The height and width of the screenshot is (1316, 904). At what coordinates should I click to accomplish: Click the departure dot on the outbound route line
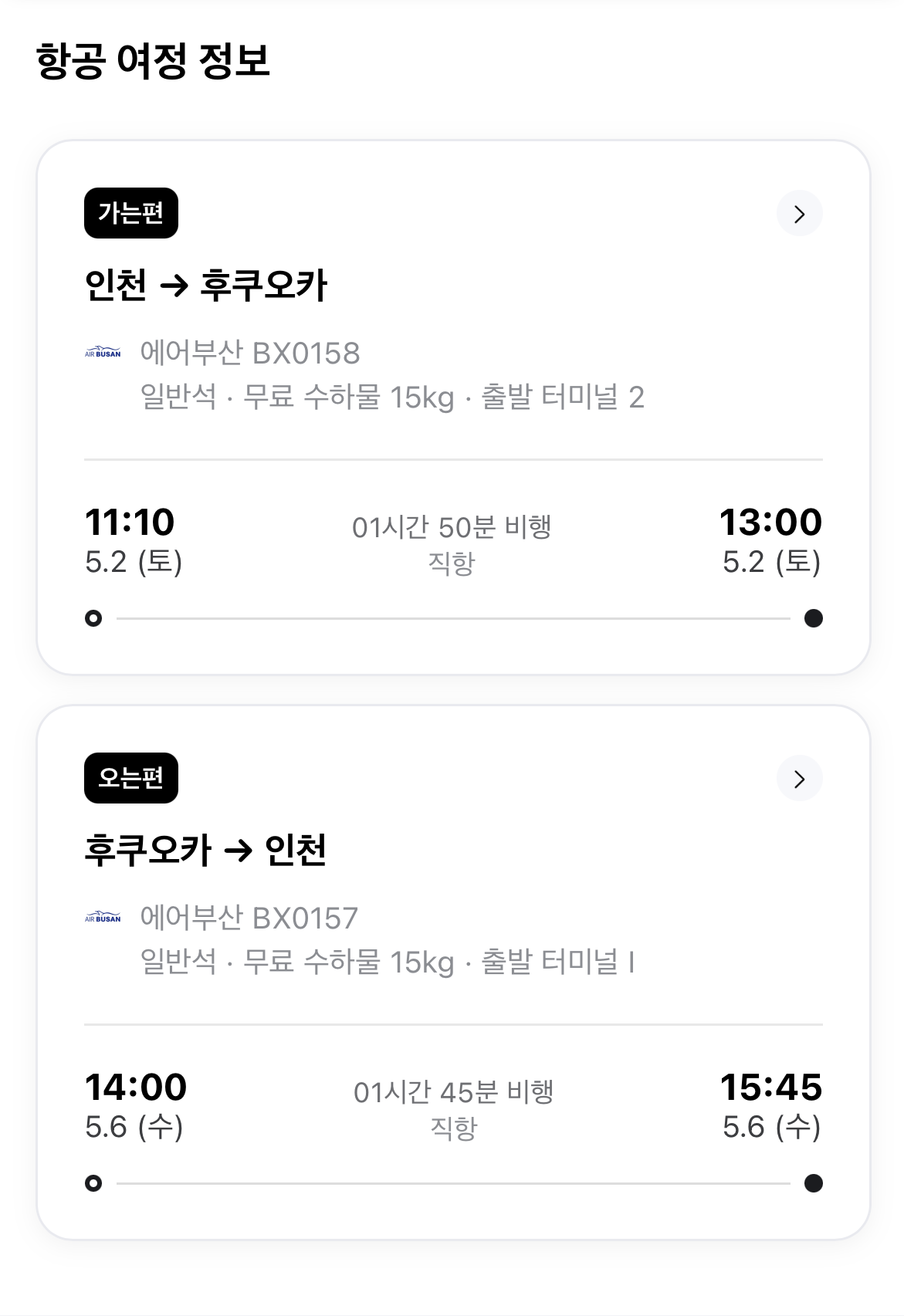pyautogui.click(x=94, y=617)
